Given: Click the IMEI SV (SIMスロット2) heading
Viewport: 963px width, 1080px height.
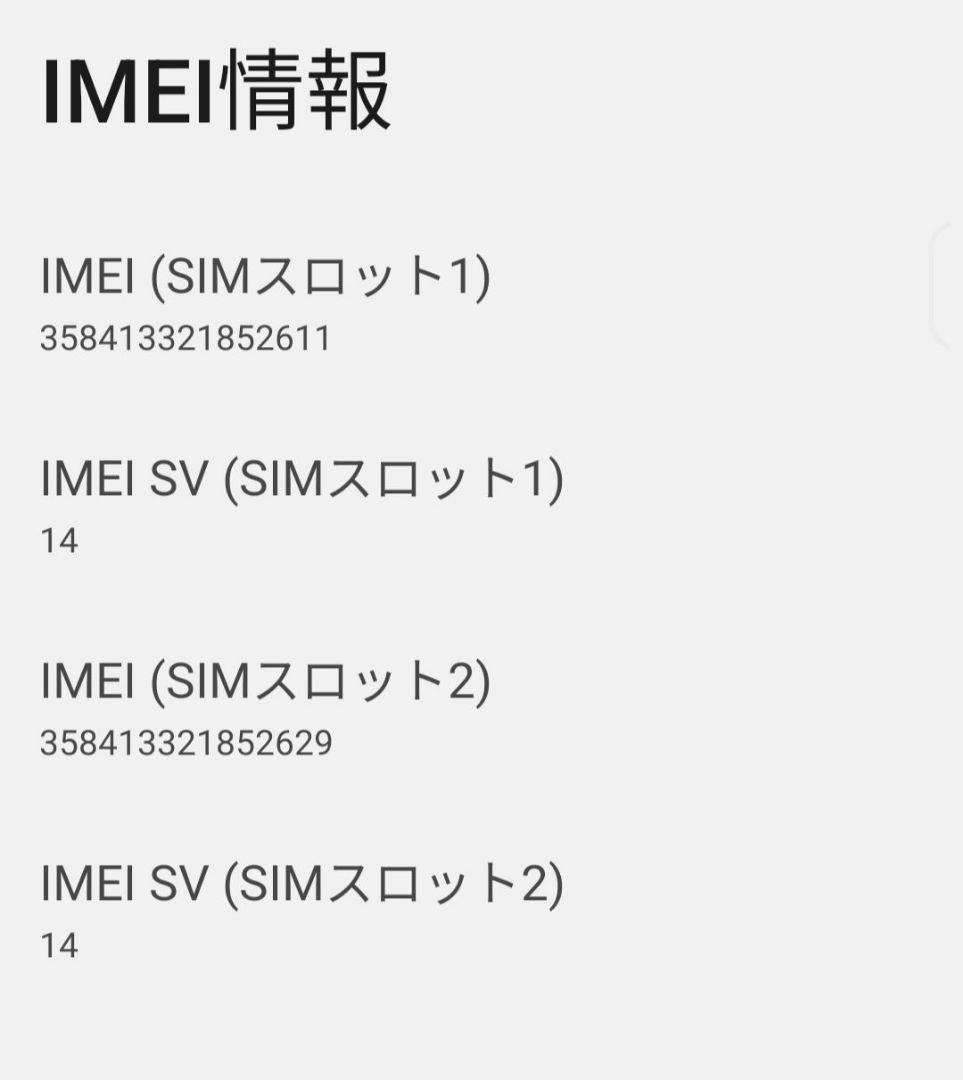Looking at the screenshot, I should click(x=305, y=882).
